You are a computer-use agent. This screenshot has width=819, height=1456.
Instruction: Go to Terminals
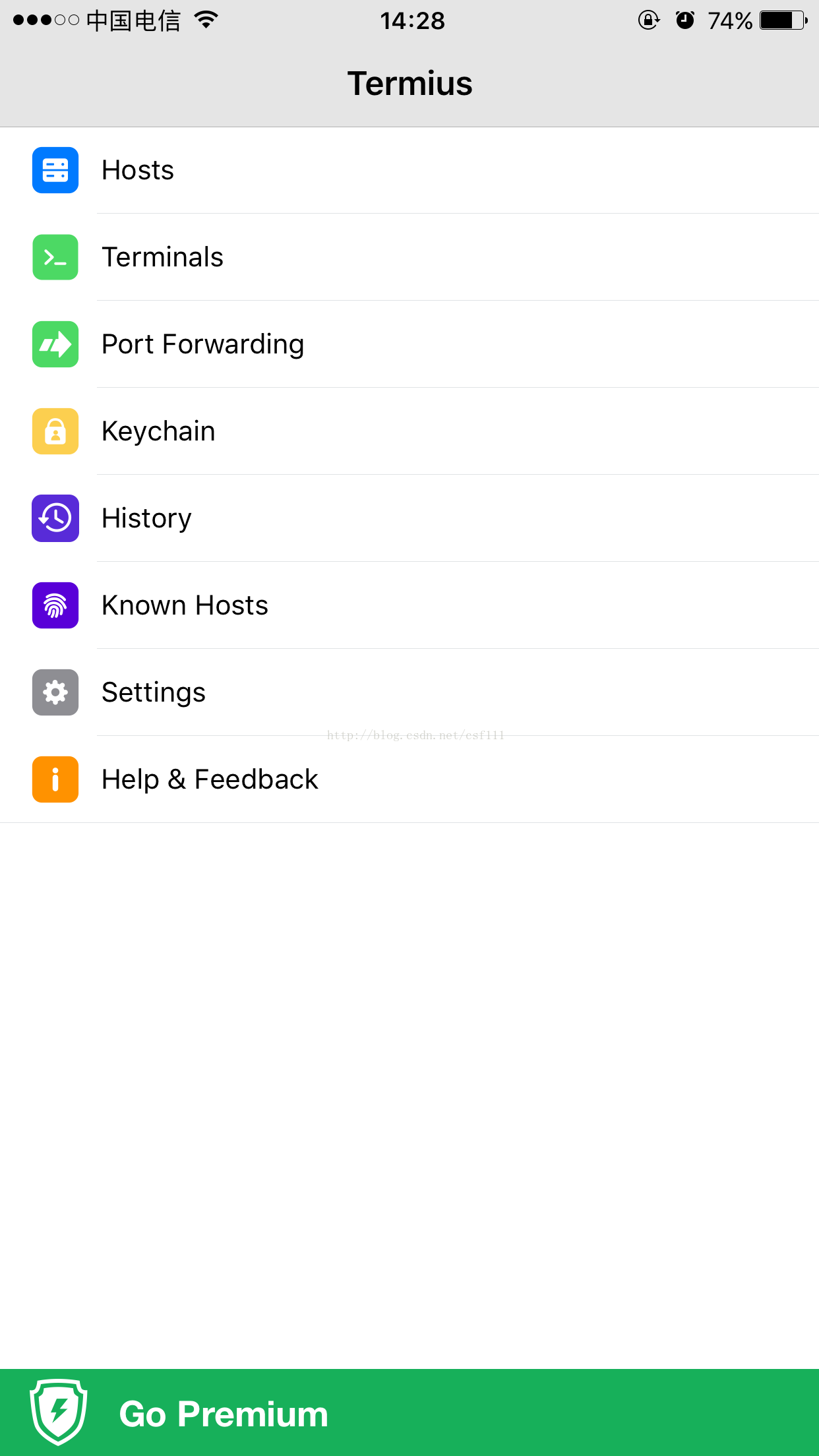409,257
